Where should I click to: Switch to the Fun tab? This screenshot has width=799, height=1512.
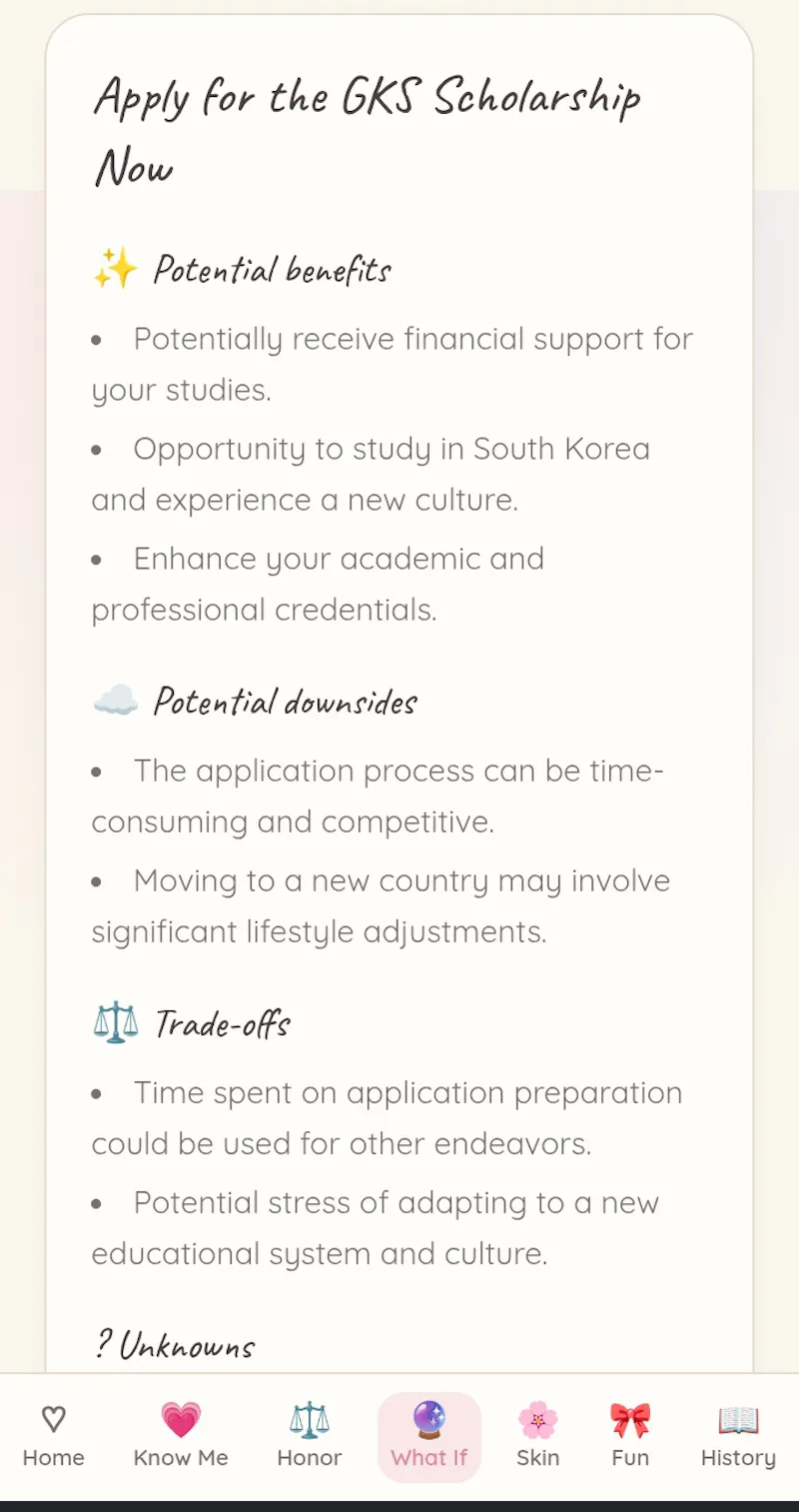630,1437
